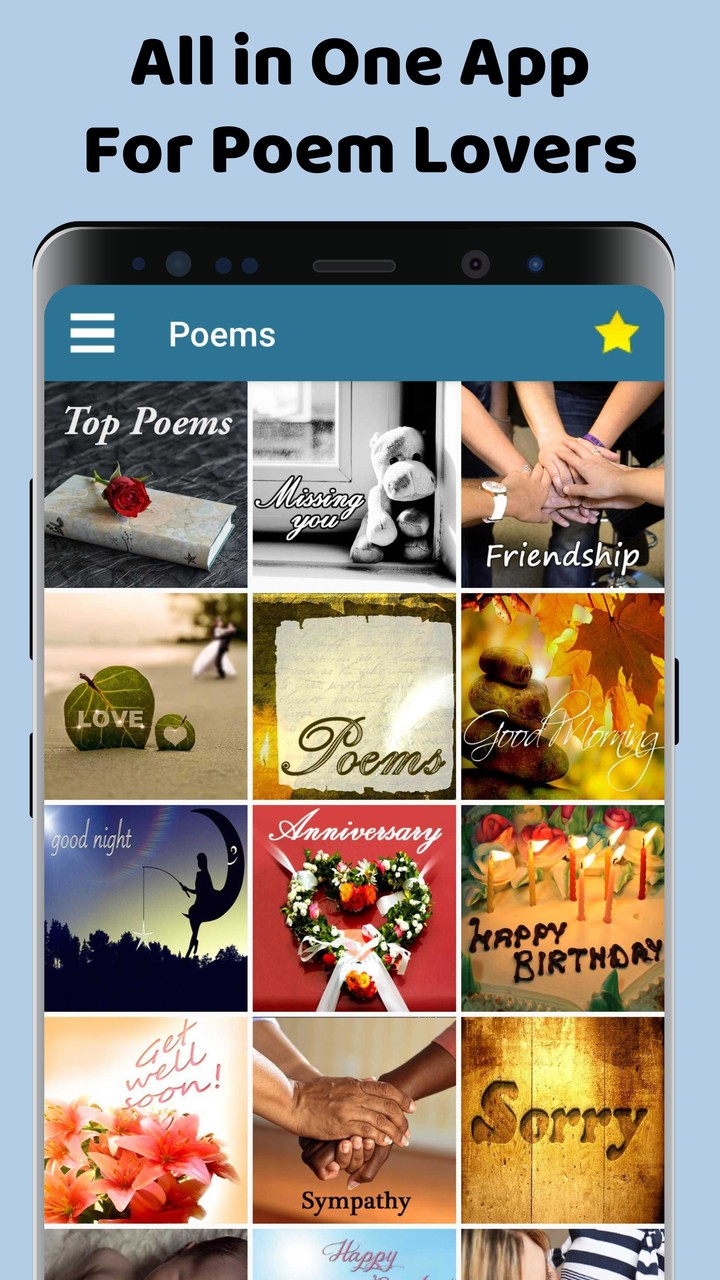This screenshot has height=1280, width=720.
Task: Open the Top Poems category
Action: point(145,483)
